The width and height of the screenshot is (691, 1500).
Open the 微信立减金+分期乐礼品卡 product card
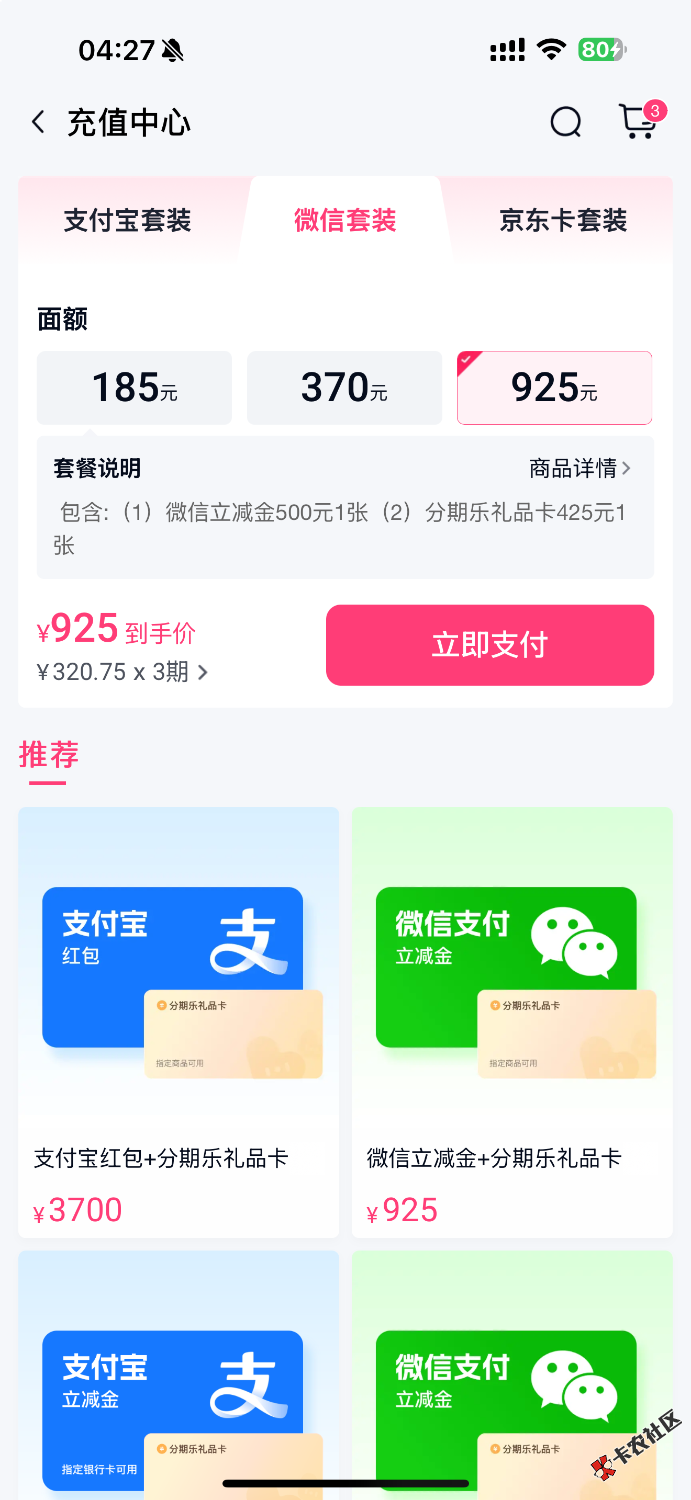pyautogui.click(x=512, y=1020)
